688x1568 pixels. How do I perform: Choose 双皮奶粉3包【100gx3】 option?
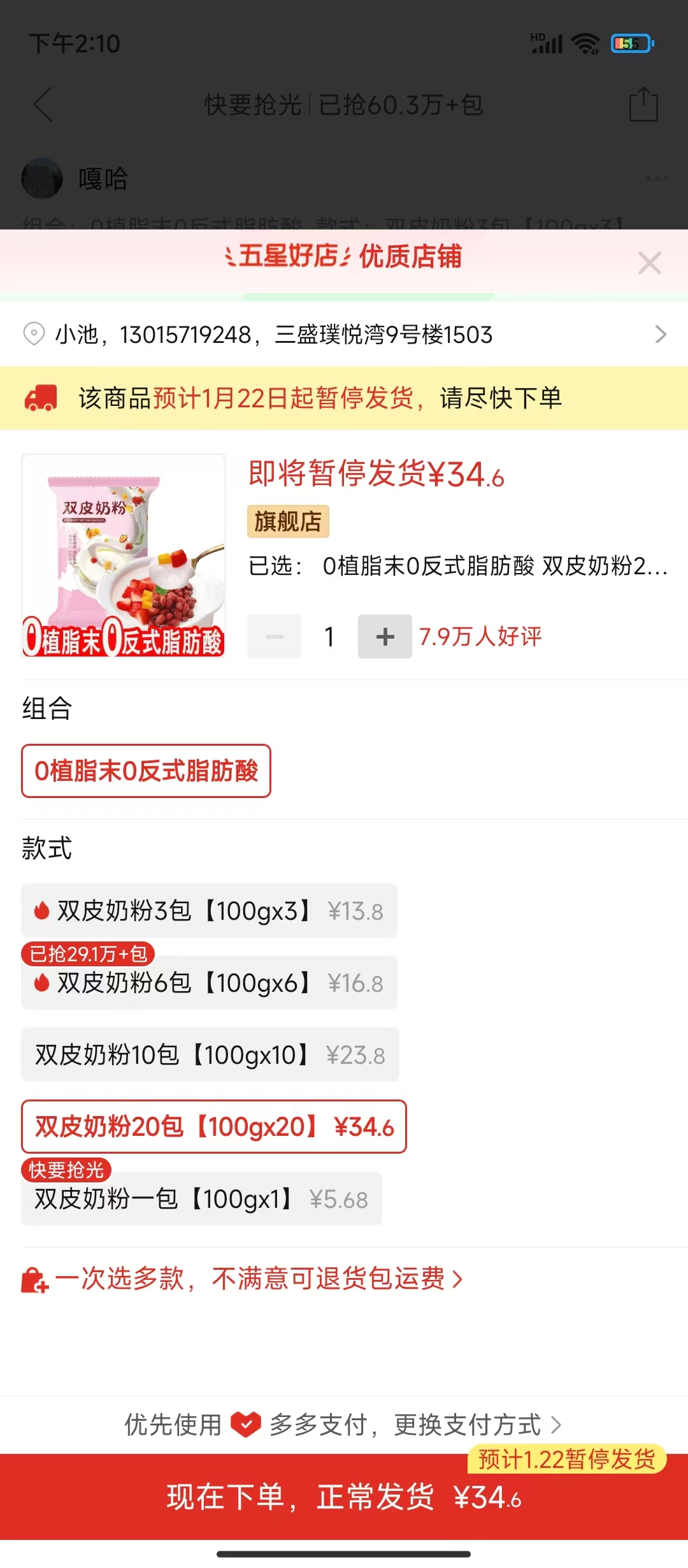(209, 911)
